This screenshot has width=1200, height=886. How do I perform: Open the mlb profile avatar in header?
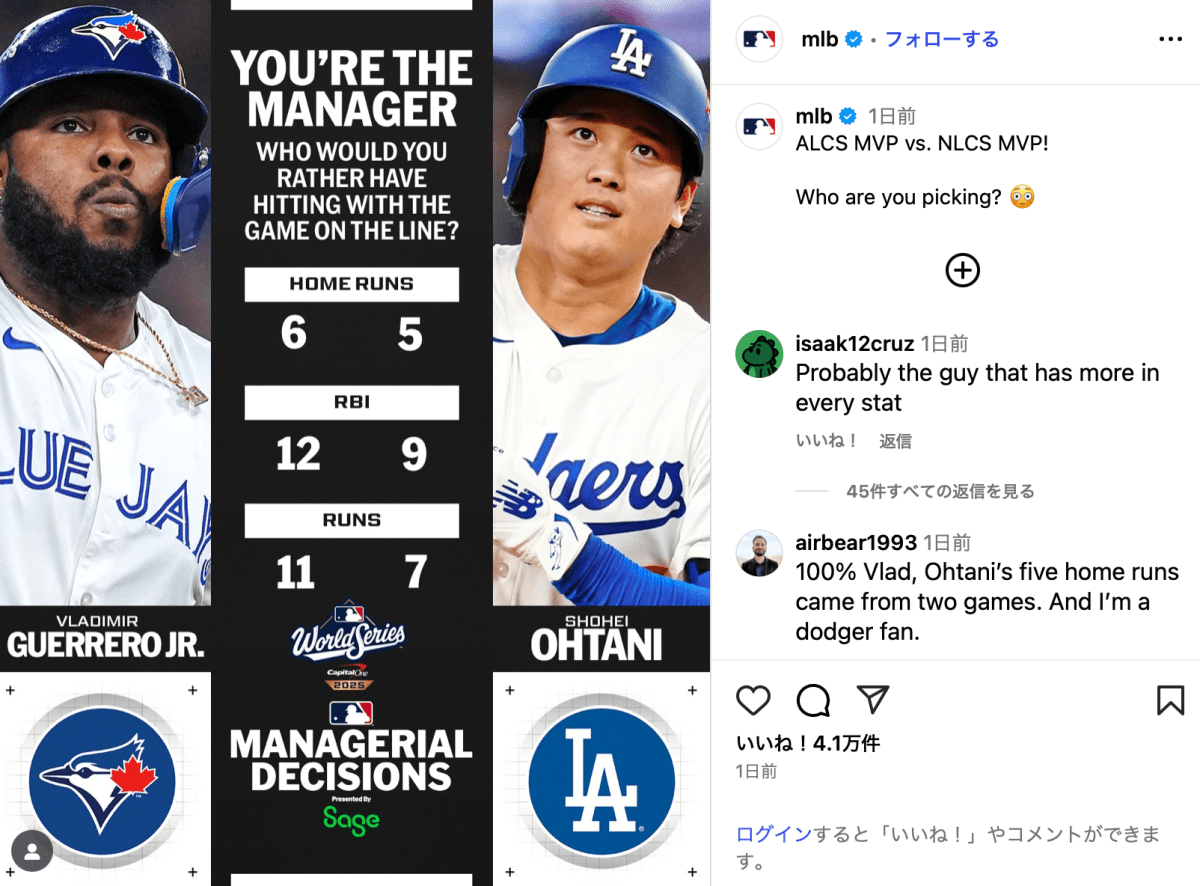[757, 39]
